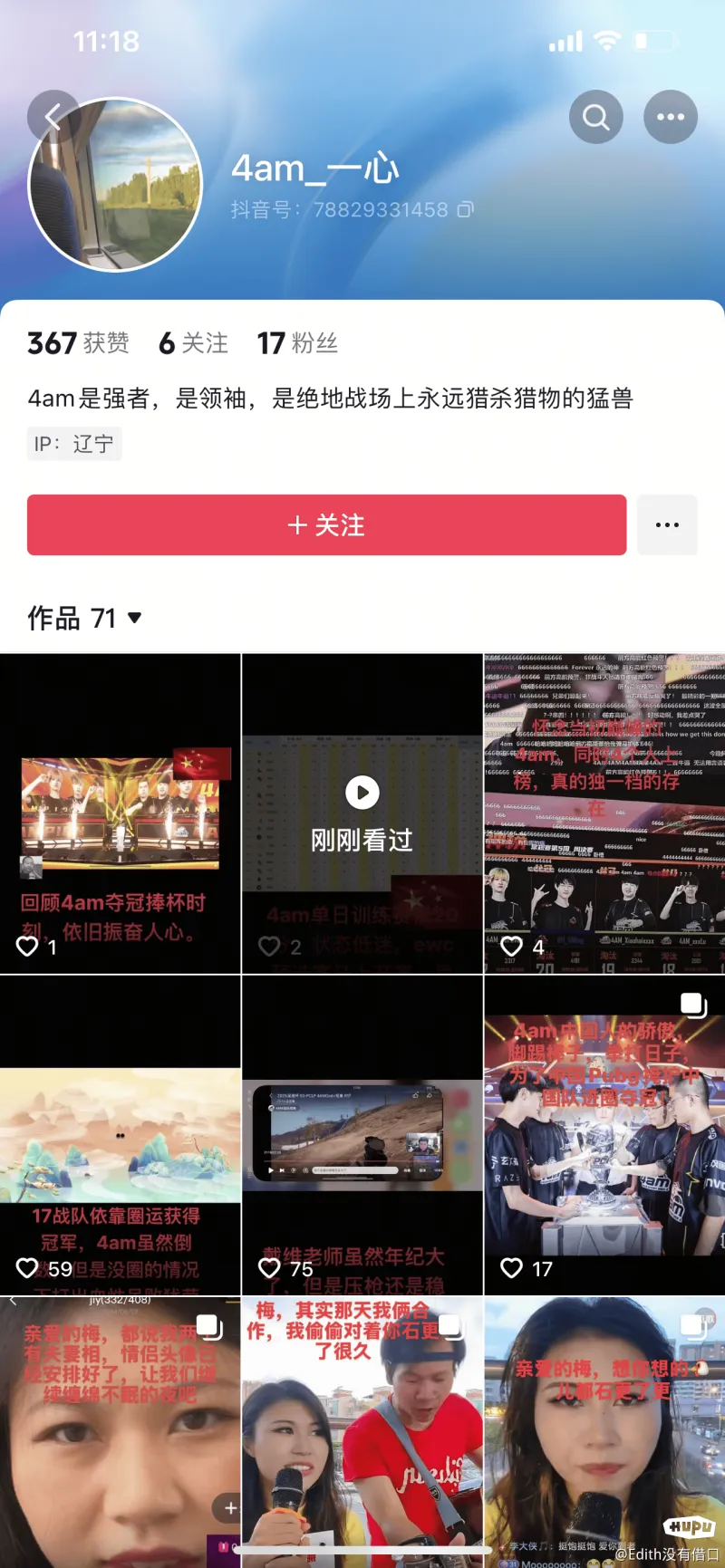Open post 梅，其实那天我俩合作
Image resolution: width=725 pixels, height=1568 pixels.
362,1431
